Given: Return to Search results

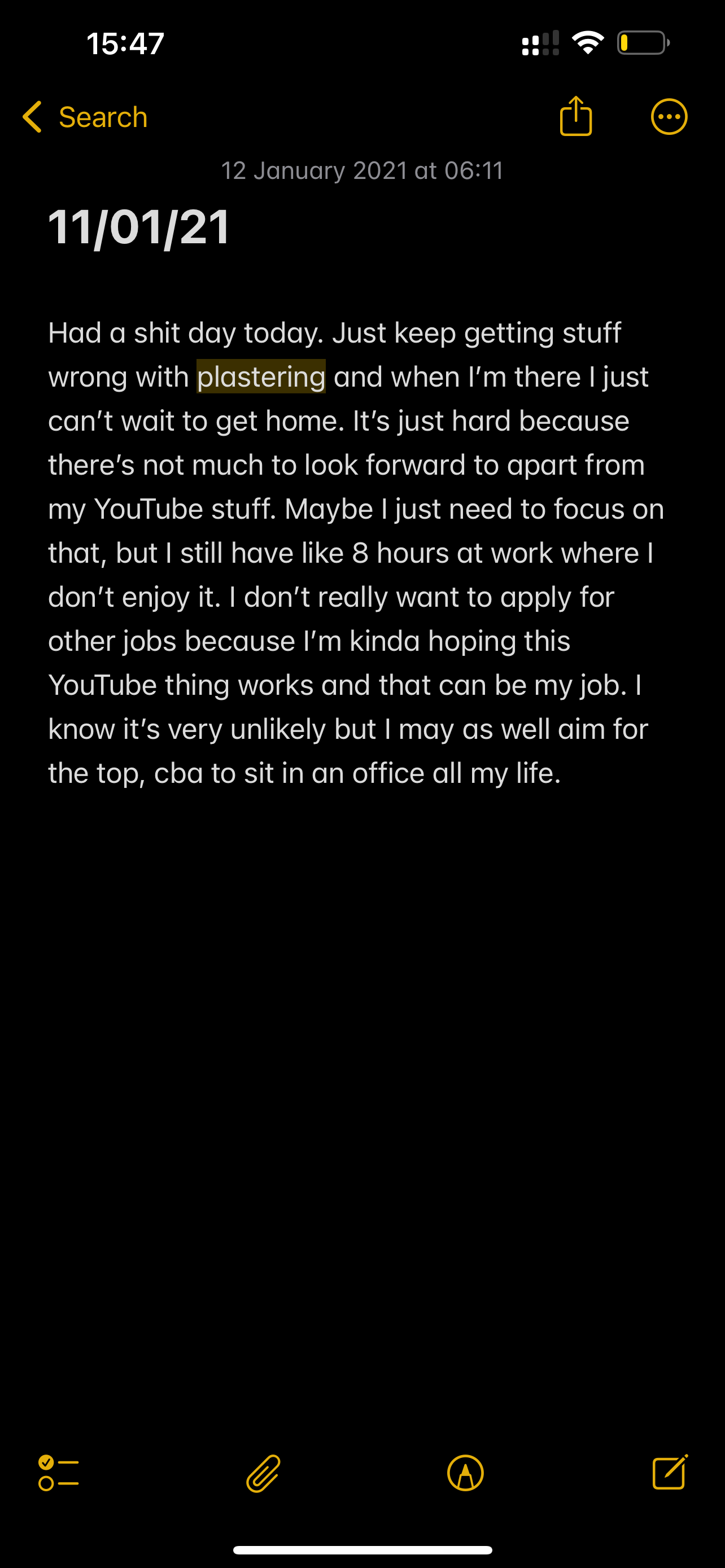Looking at the screenshot, I should (102, 116).
